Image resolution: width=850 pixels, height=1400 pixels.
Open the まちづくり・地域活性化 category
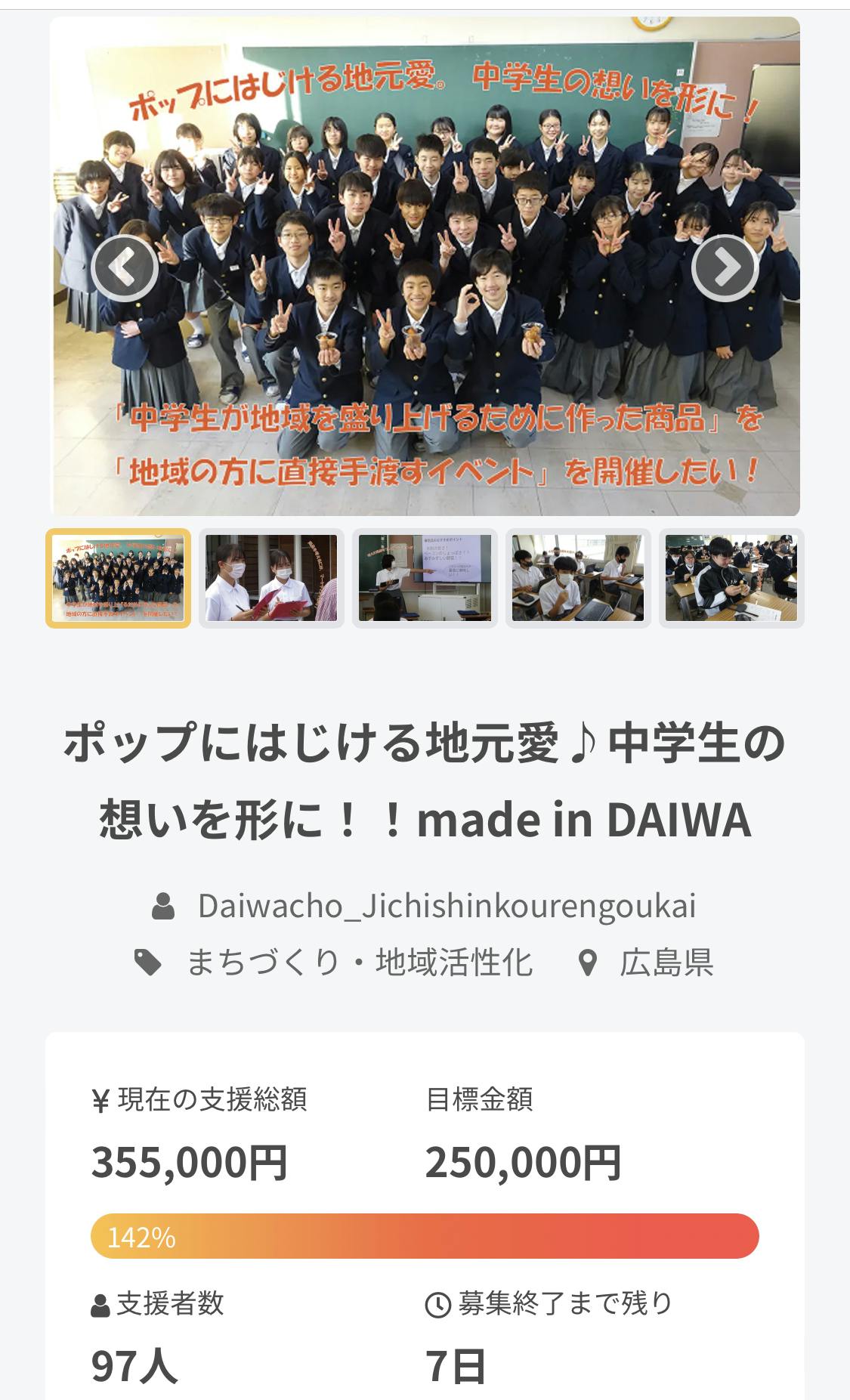coord(360,963)
